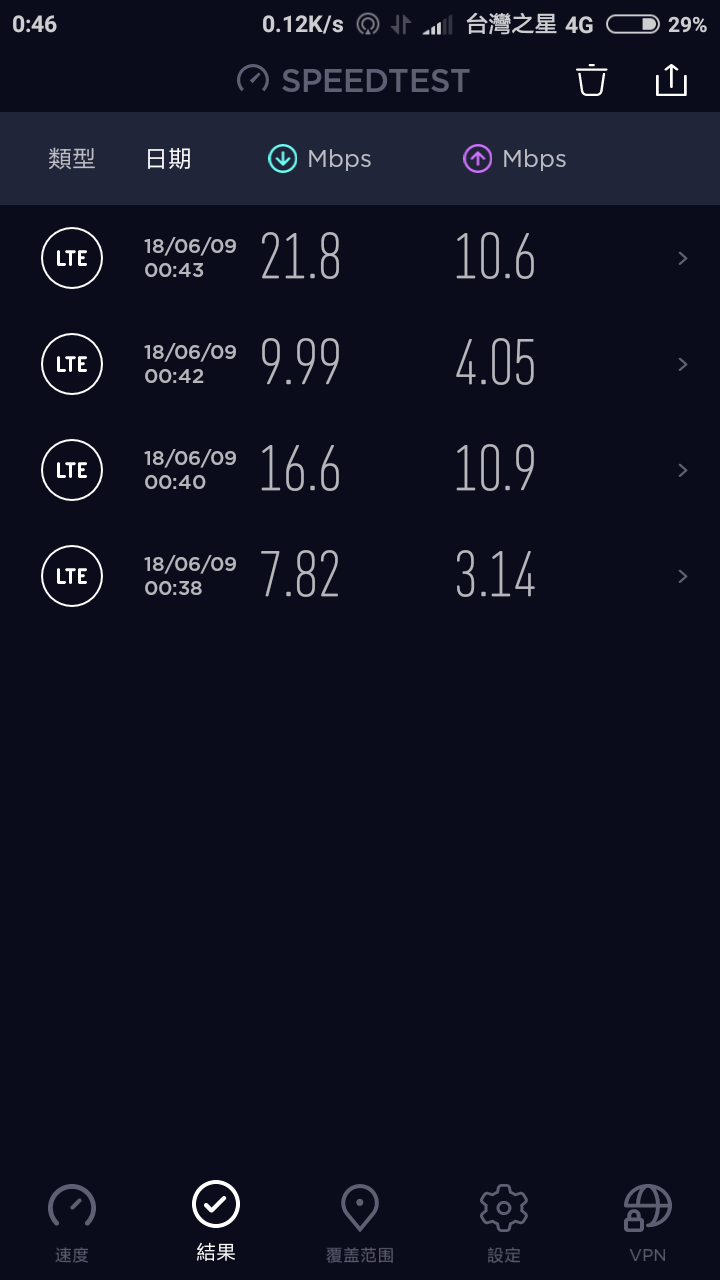Sort by upload Mbps column
Viewport: 720px width, 1280px height.
(x=514, y=159)
